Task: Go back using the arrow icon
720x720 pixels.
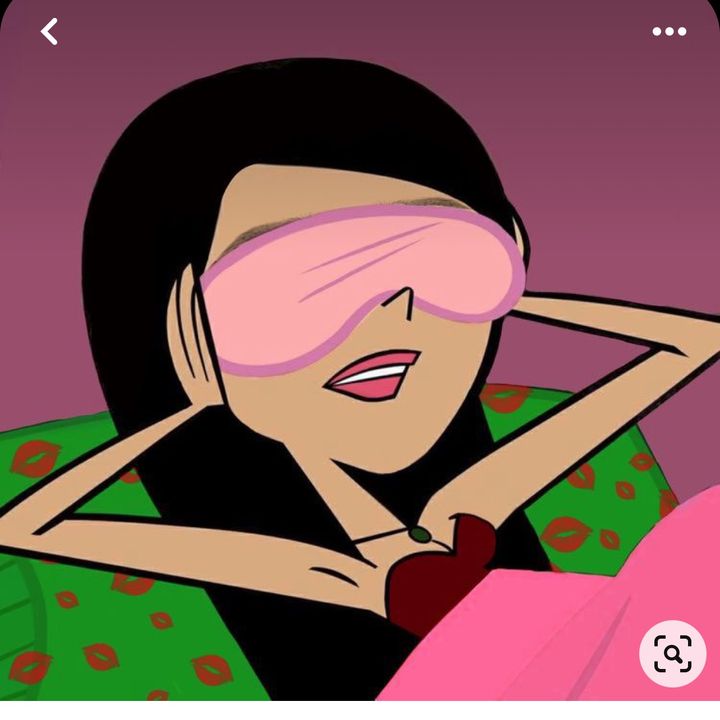Action: [49, 32]
